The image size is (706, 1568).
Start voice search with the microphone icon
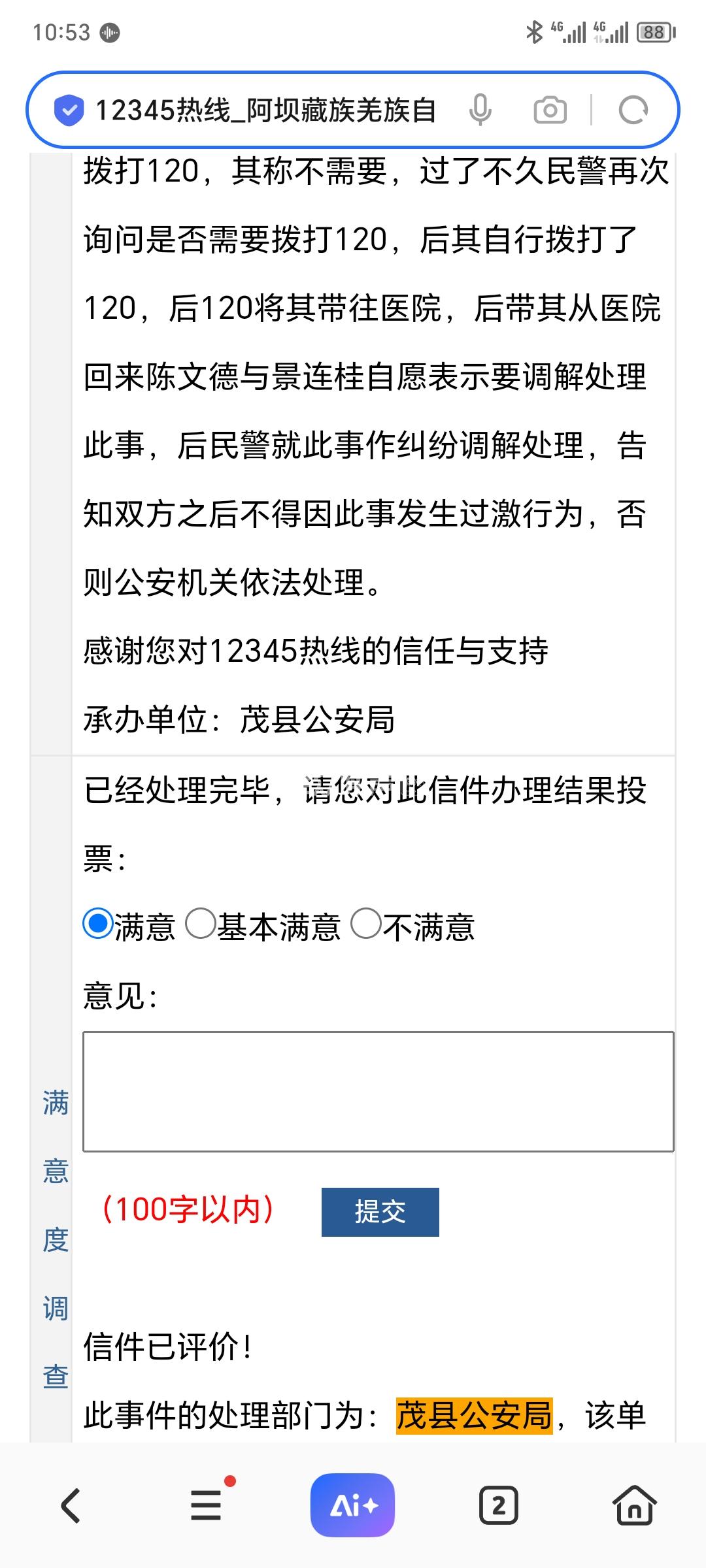pyautogui.click(x=480, y=110)
